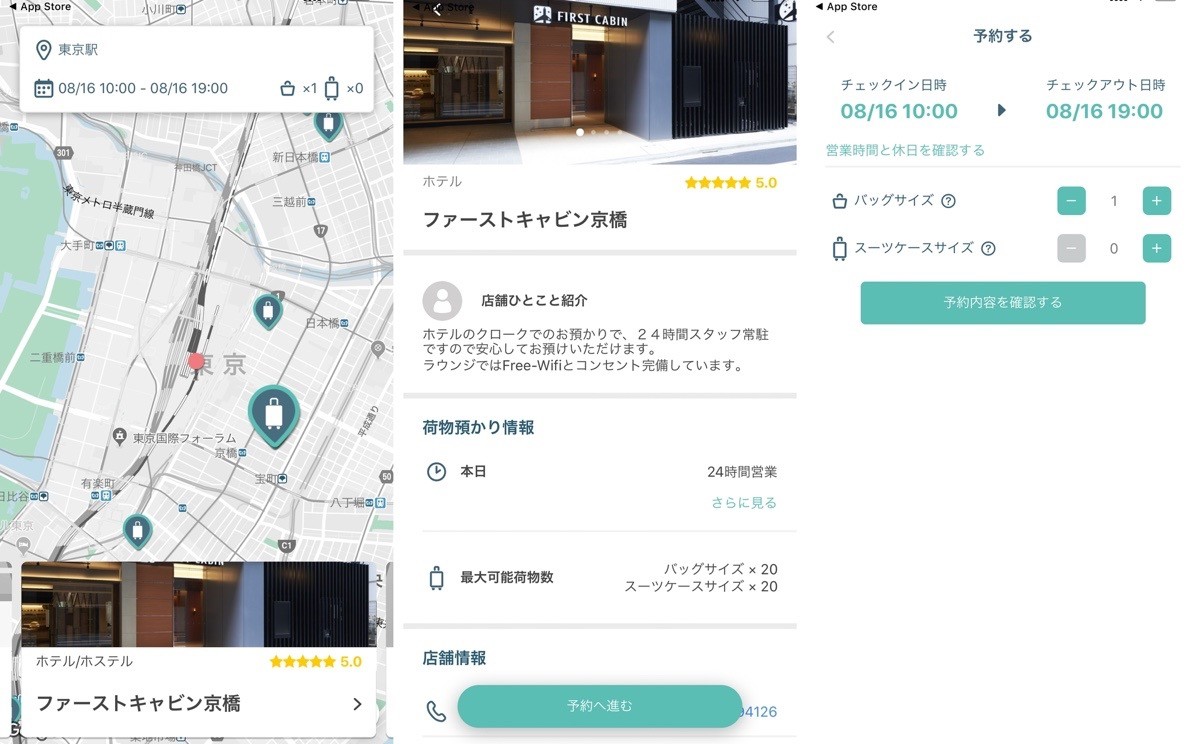Open the help icon beside スーツケースサイズ
The width and height of the screenshot is (1200, 744).
[988, 248]
